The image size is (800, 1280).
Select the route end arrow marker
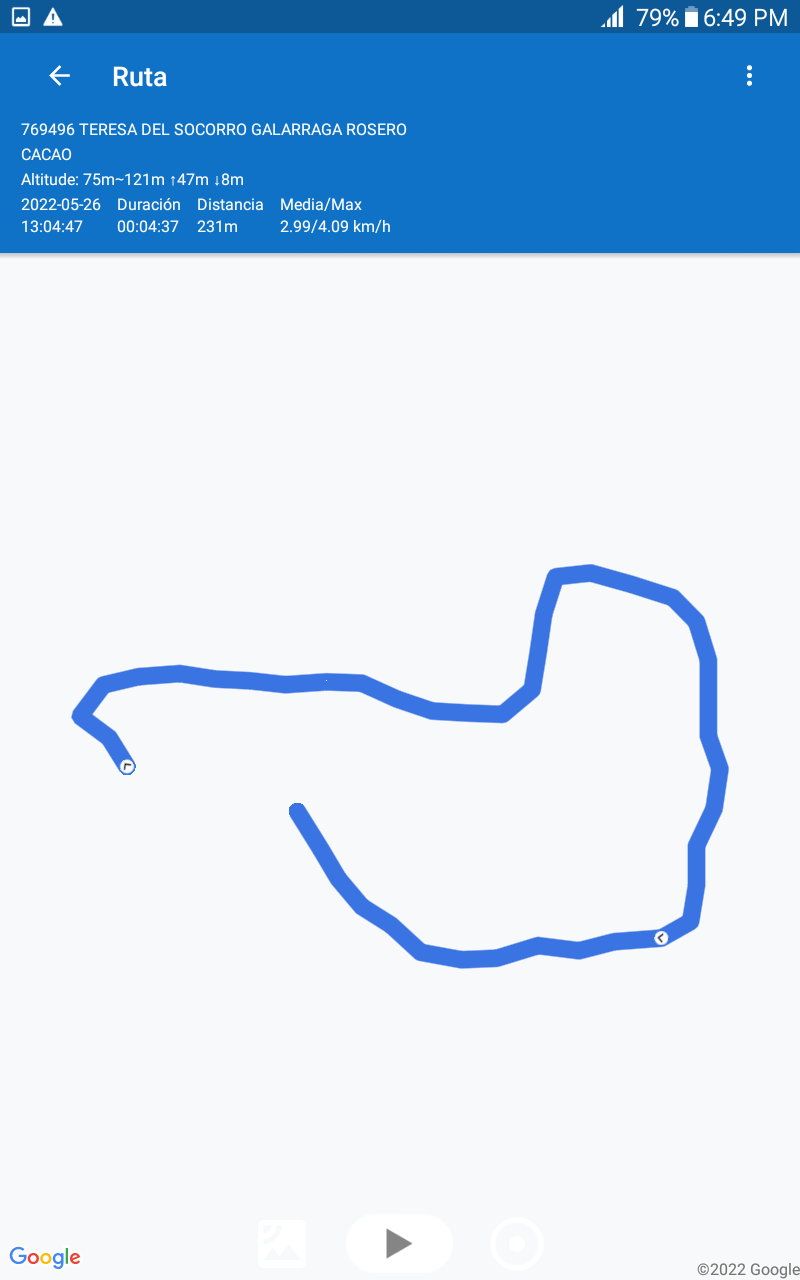(661, 938)
